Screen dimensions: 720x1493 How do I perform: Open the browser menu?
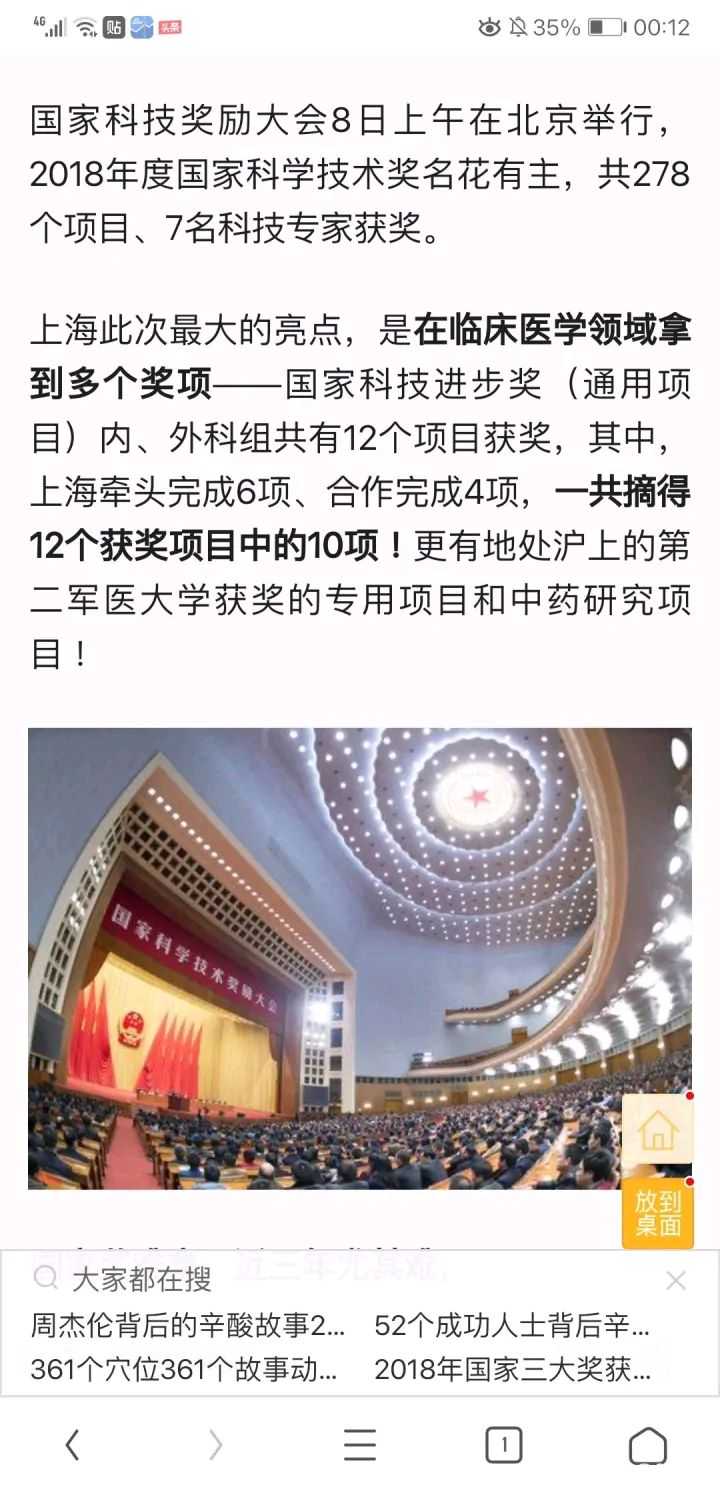tap(359, 1445)
